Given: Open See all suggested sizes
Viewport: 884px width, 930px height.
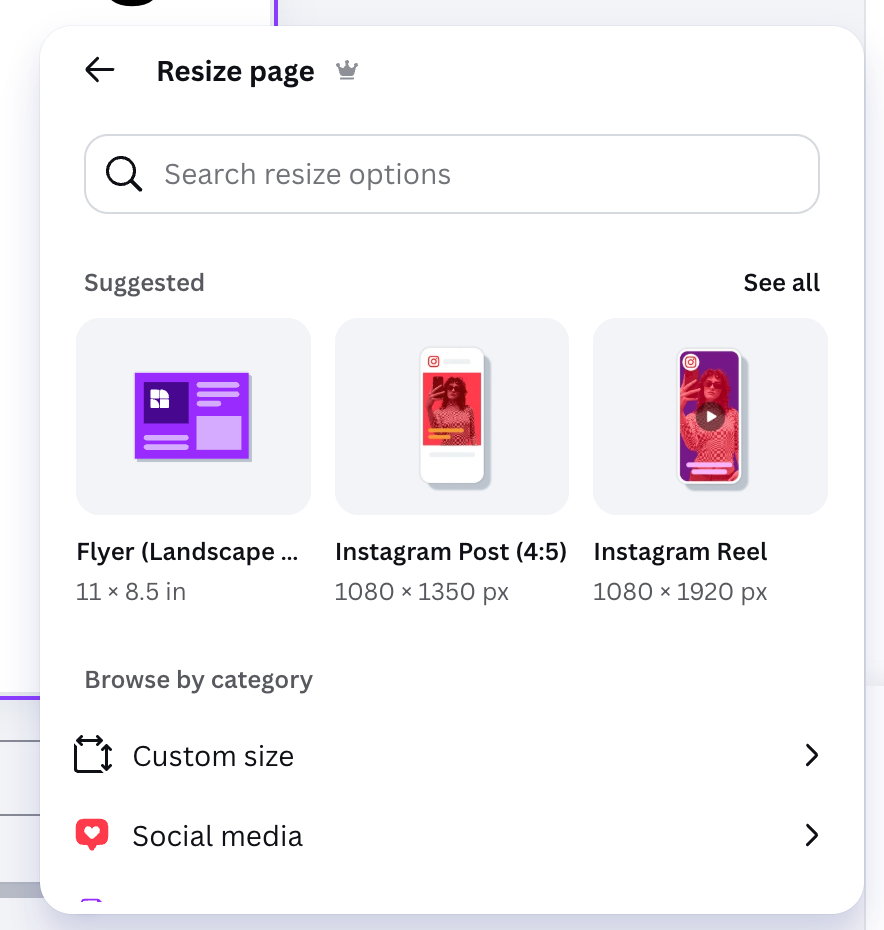Looking at the screenshot, I should coord(781,282).
